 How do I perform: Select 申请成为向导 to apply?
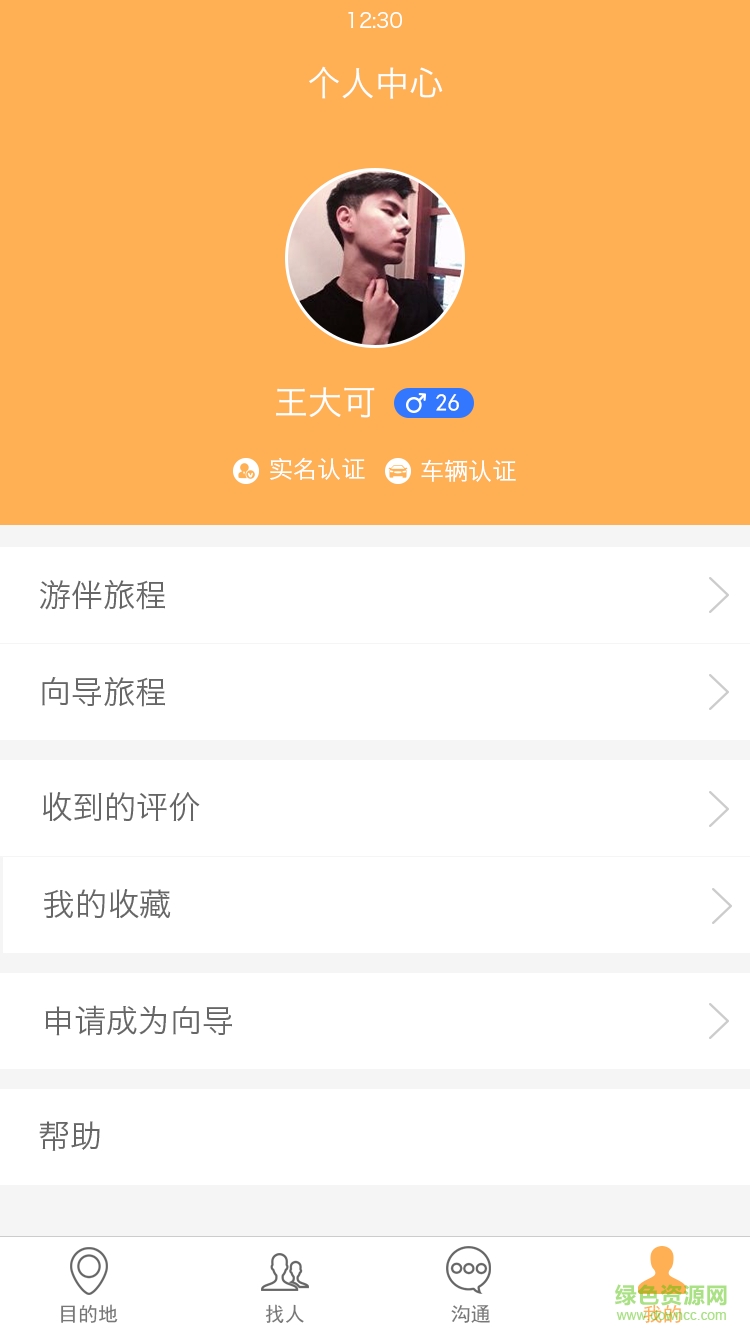[x=375, y=1021]
